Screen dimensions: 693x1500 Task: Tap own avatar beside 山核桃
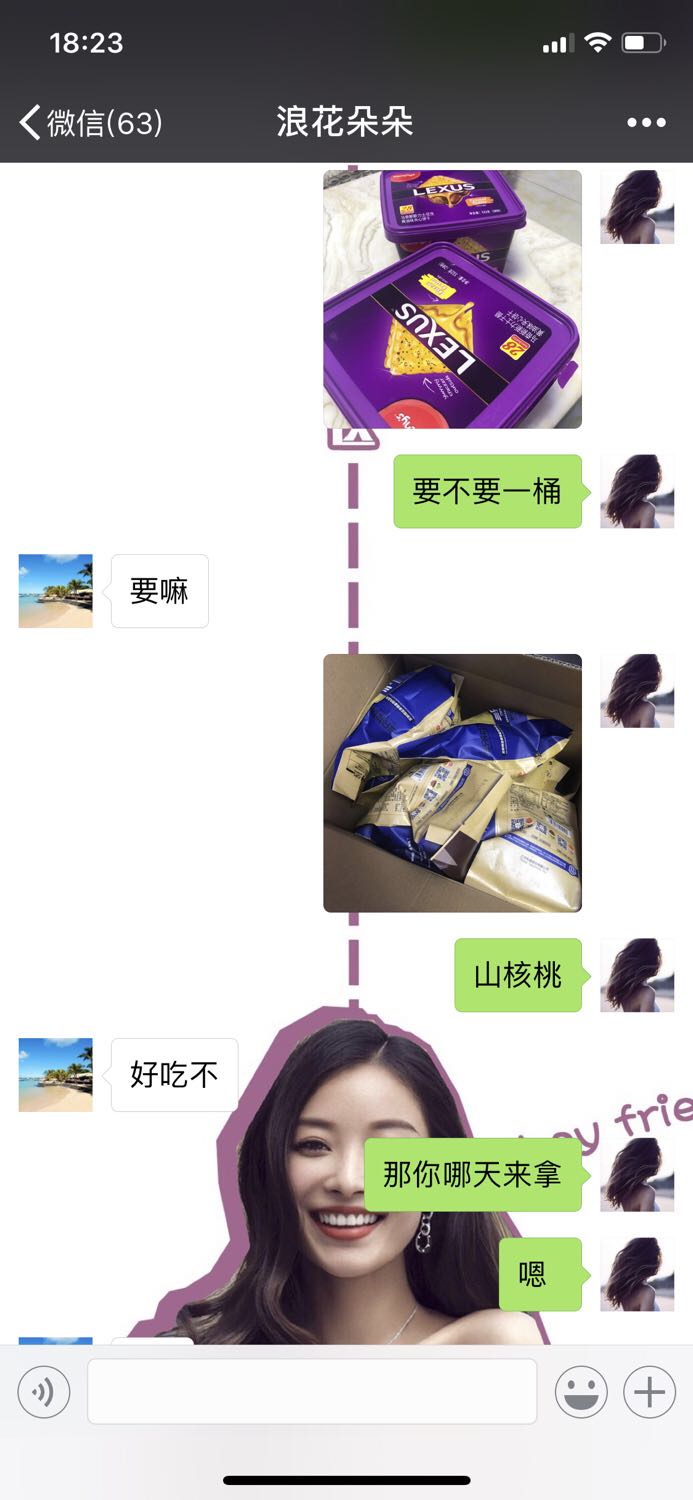pos(637,975)
